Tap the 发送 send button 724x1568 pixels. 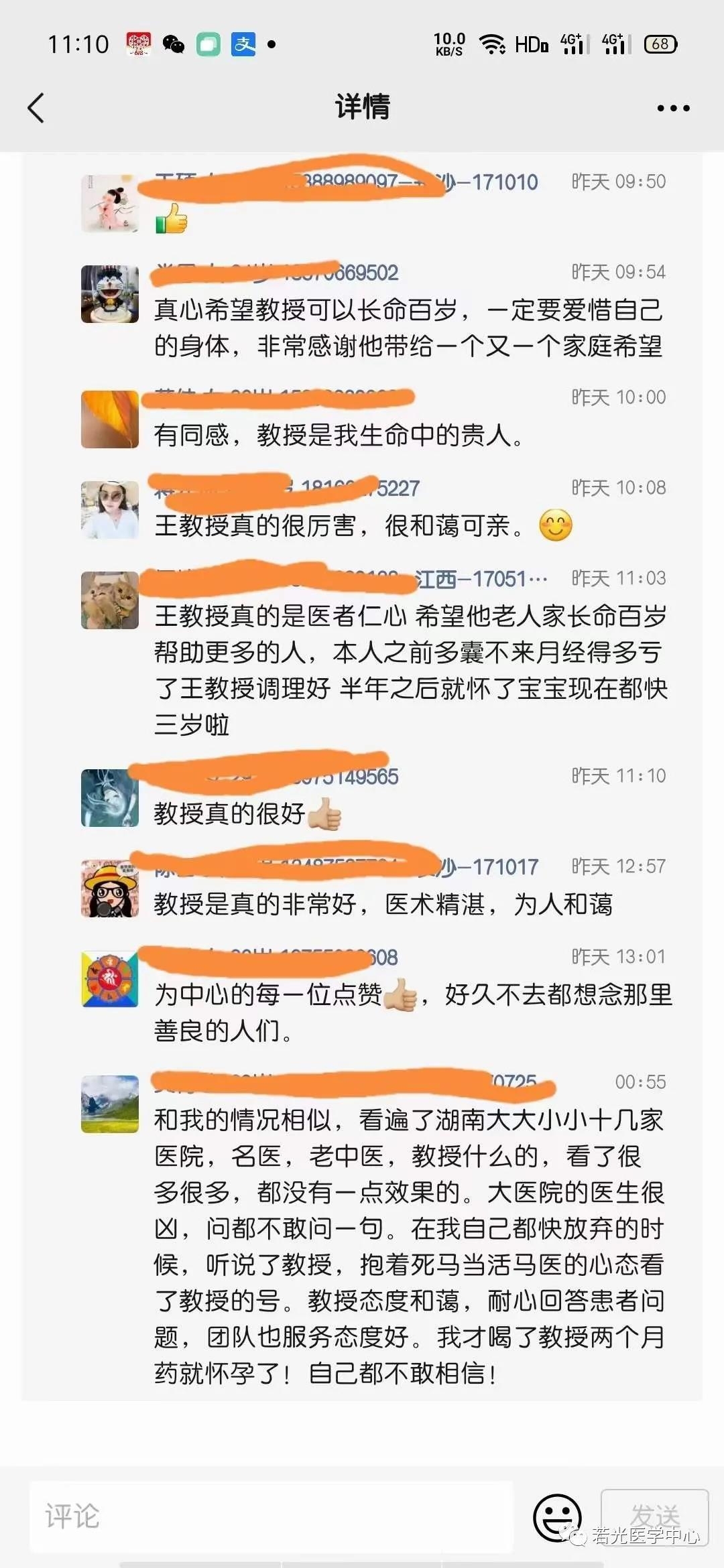(654, 1516)
